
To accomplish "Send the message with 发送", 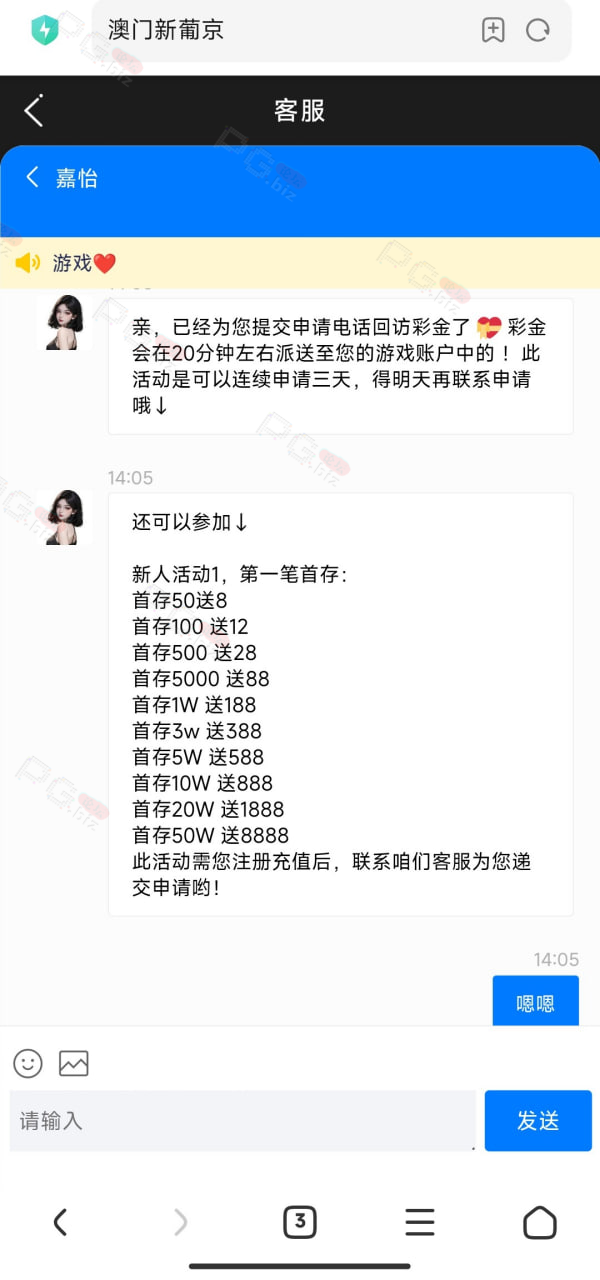I will pos(538,1121).
